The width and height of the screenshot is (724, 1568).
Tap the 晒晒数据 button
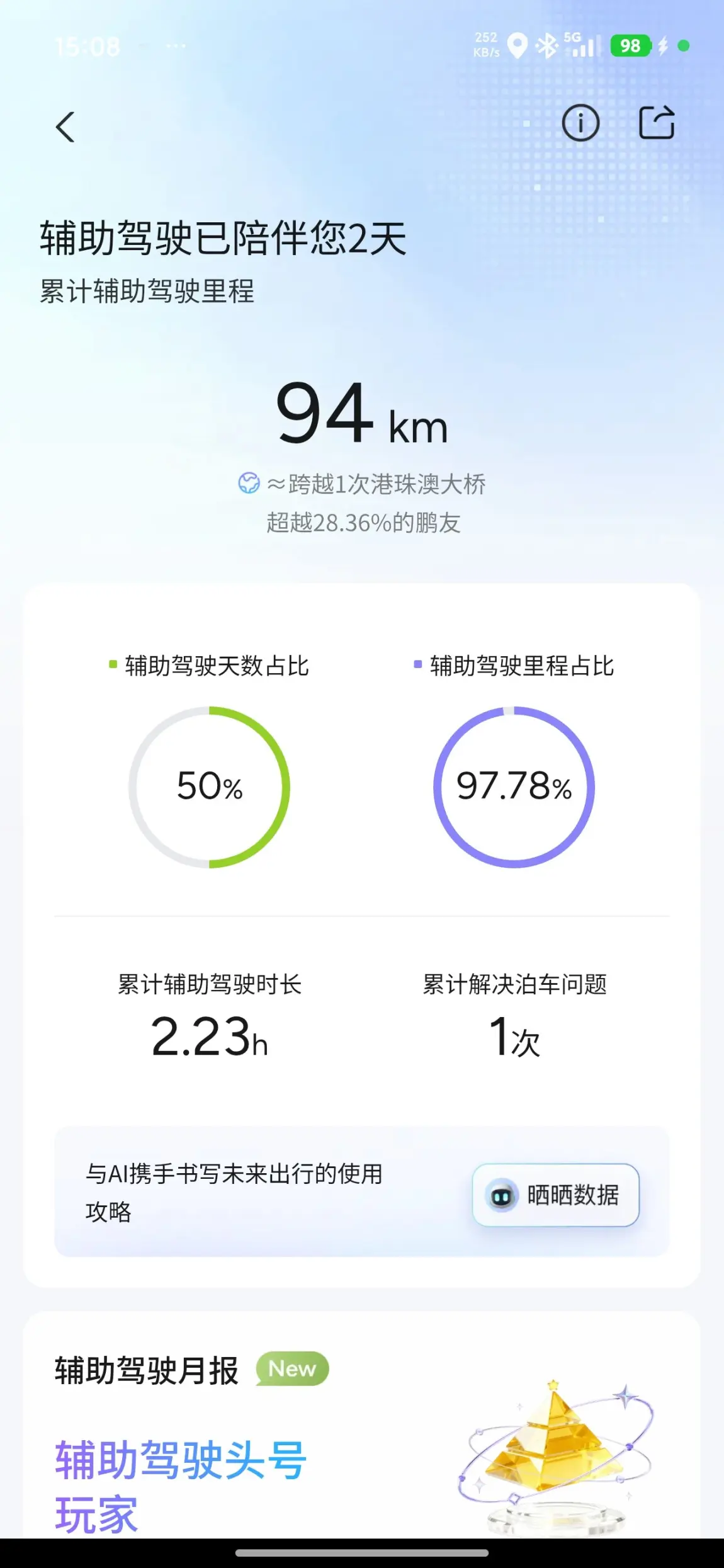tap(556, 1195)
